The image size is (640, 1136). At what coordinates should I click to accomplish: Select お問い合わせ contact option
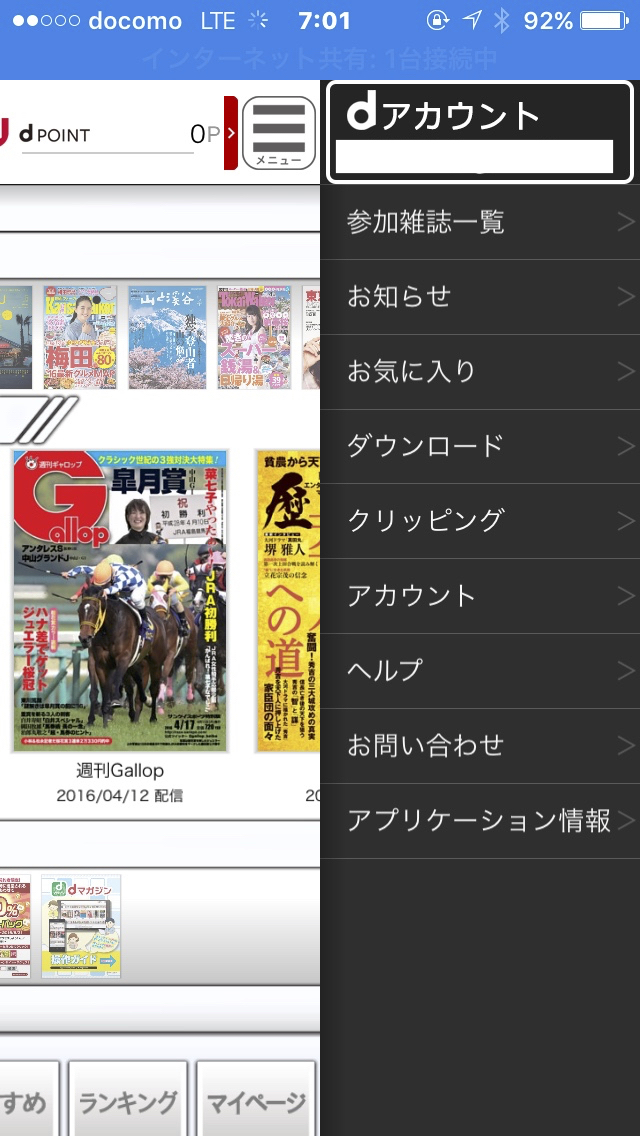[x=480, y=745]
